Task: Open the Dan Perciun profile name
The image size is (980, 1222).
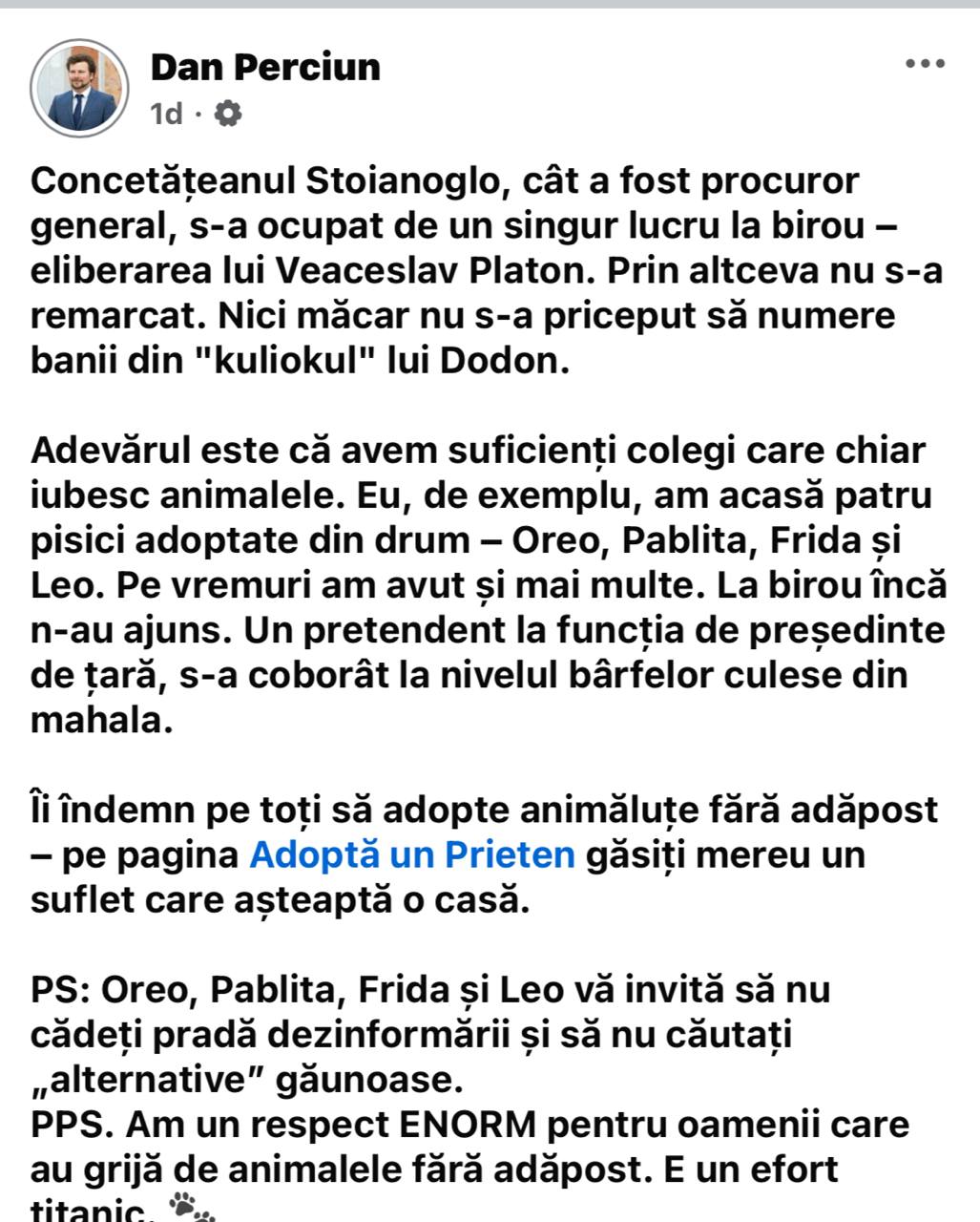Action: pyautogui.click(x=265, y=66)
